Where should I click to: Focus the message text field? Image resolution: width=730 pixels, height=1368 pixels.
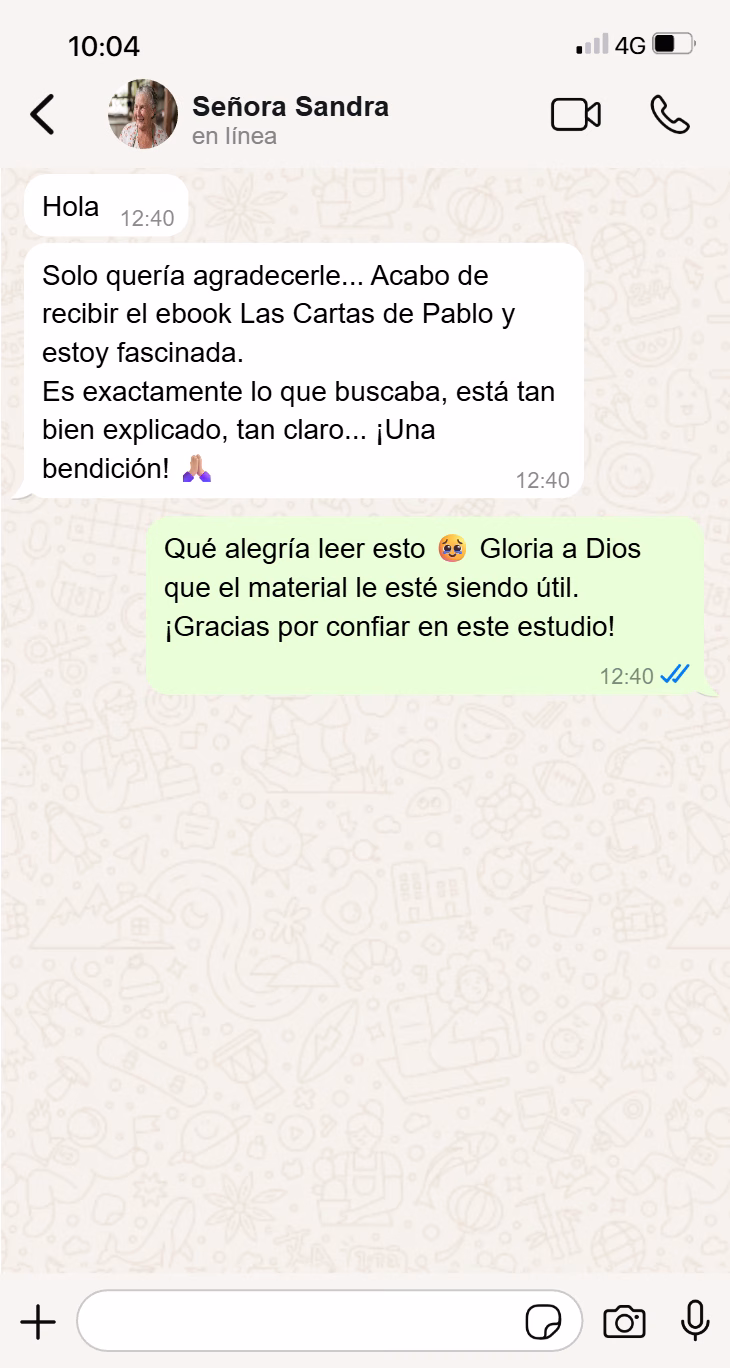(300, 1322)
